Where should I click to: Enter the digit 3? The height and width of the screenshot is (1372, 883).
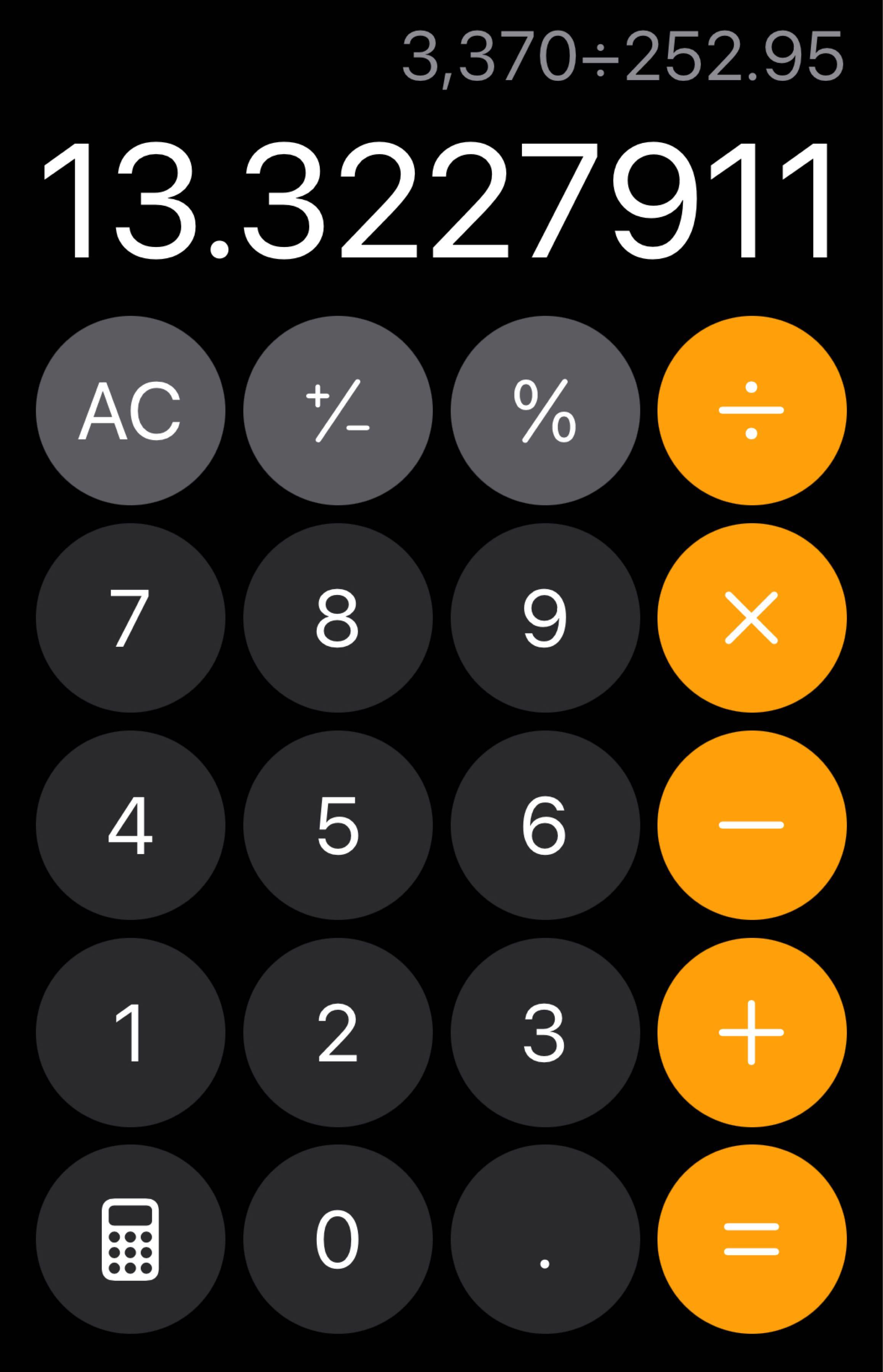click(x=545, y=1032)
